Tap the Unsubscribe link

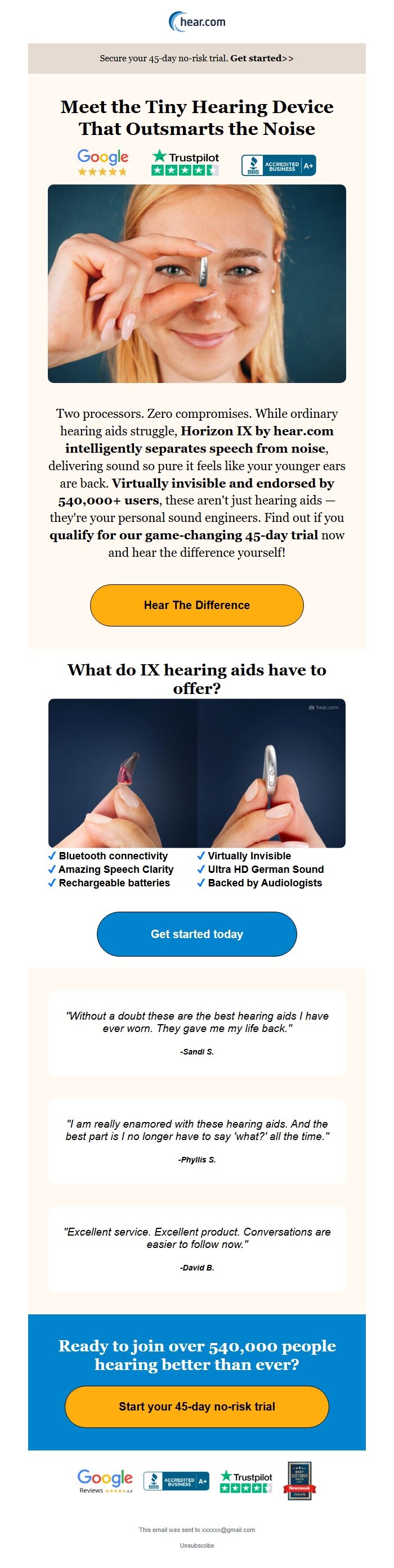(x=196, y=1546)
